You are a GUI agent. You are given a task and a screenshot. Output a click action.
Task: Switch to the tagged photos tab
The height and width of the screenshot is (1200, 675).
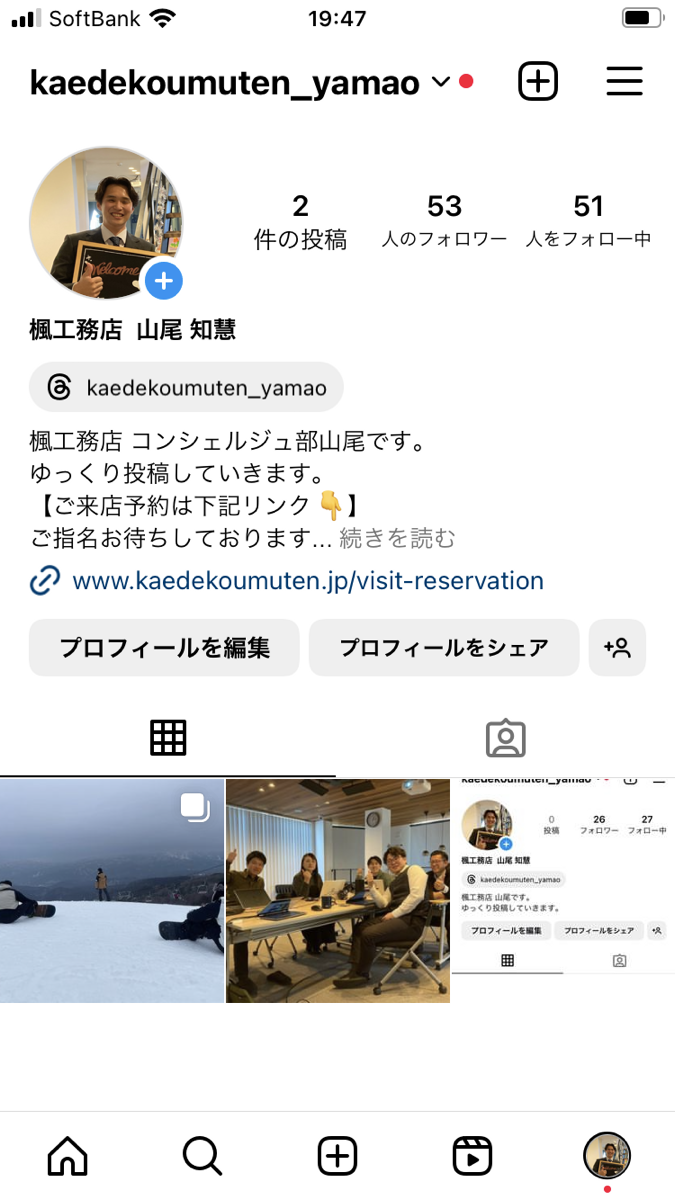point(505,738)
